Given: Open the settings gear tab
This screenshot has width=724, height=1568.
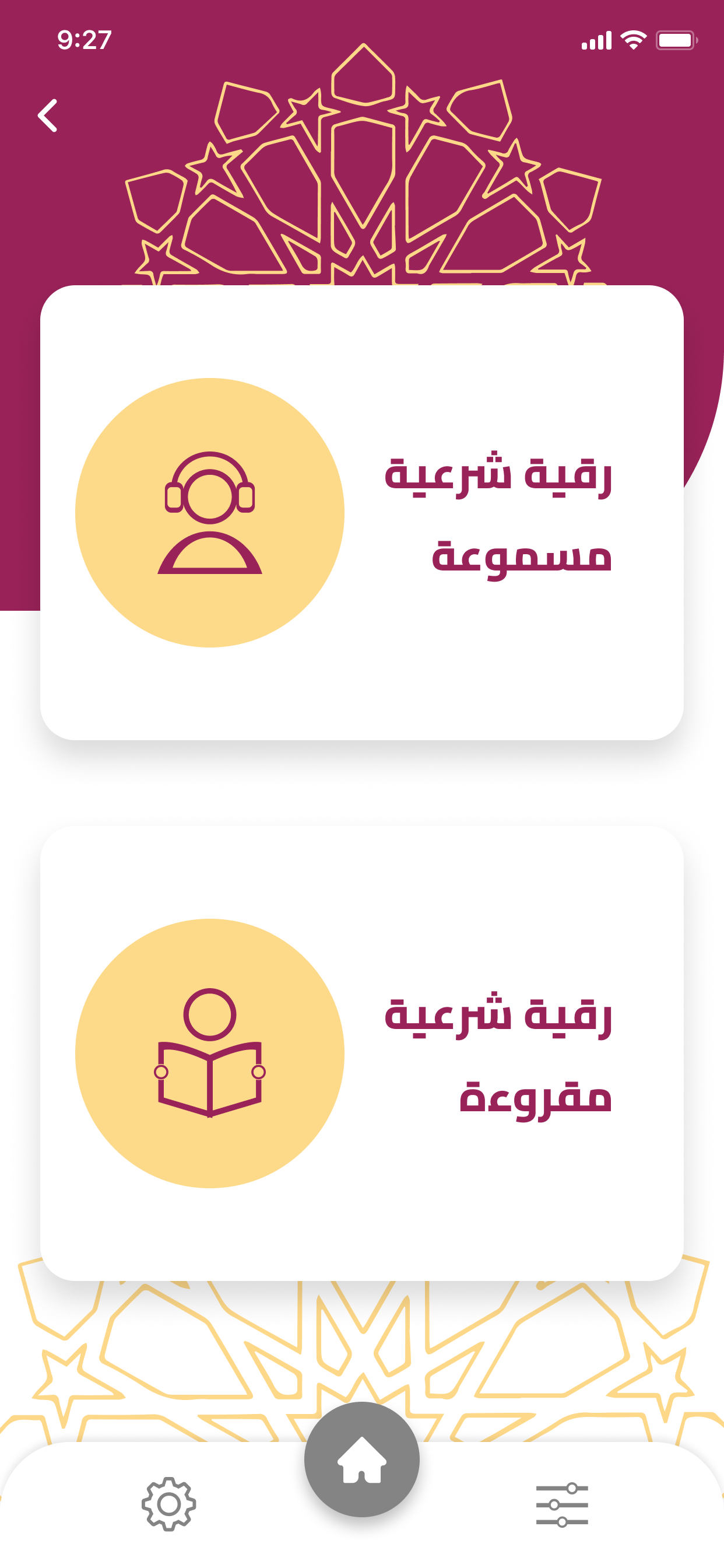Looking at the screenshot, I should [168, 1504].
